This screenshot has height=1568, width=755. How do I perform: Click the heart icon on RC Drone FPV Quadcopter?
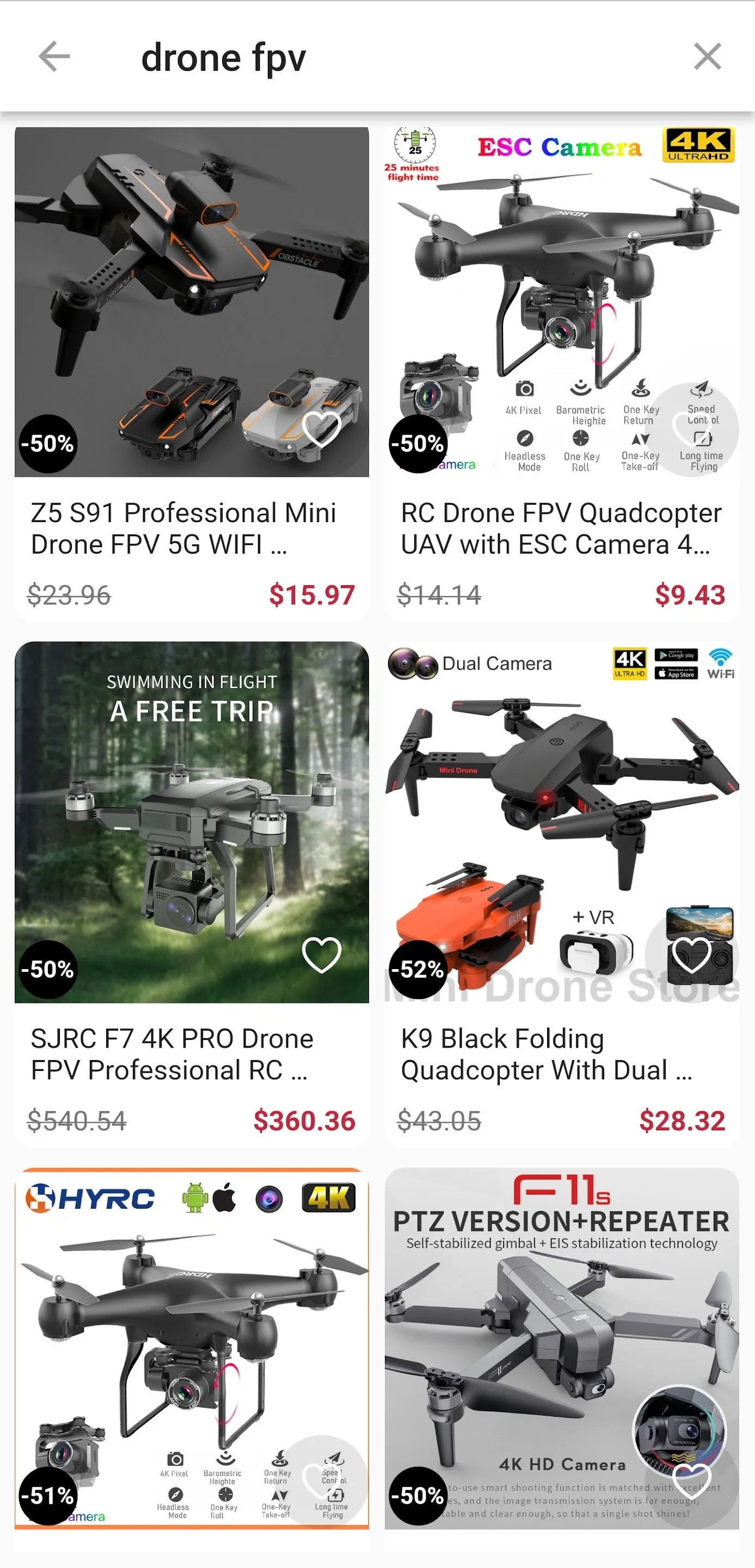(691, 430)
